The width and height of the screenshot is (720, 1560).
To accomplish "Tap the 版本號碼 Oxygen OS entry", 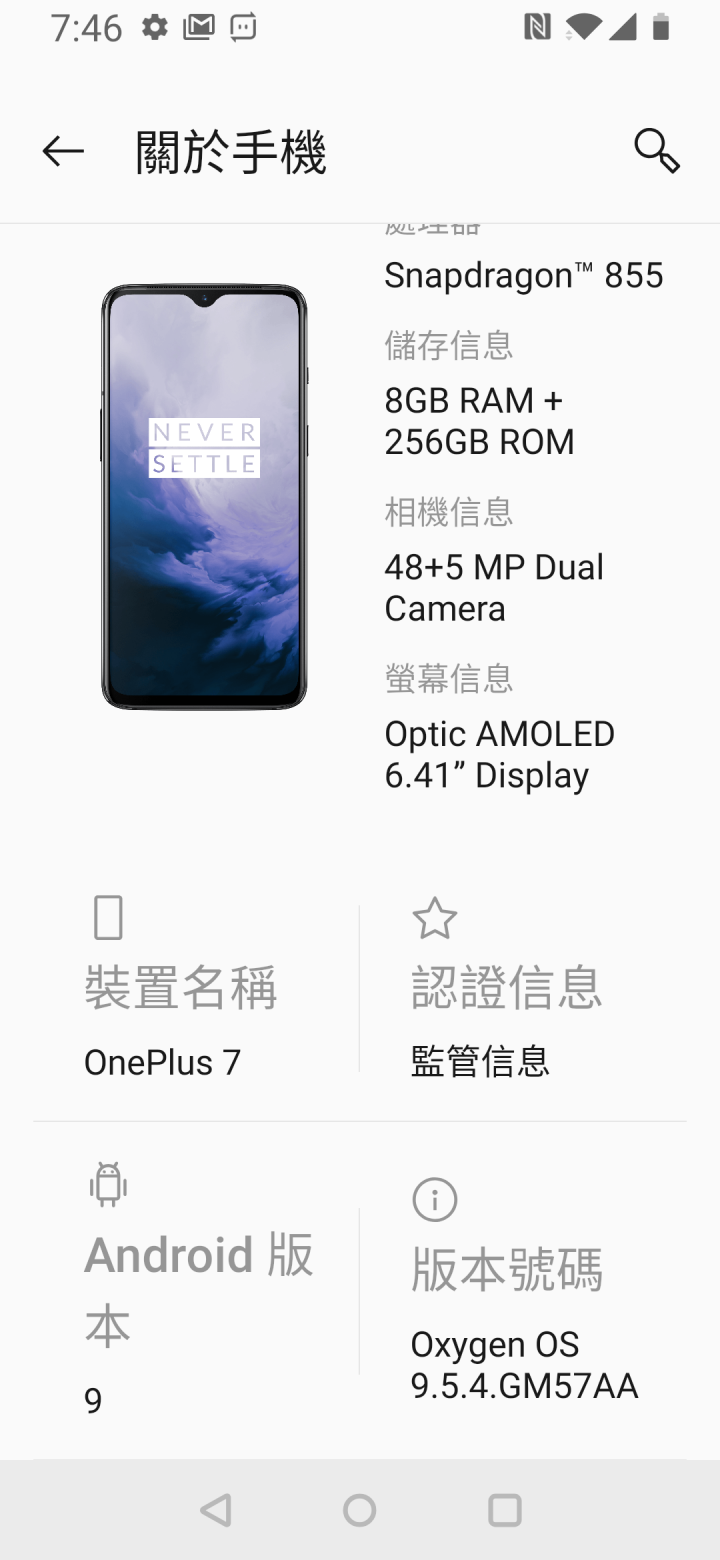I will (x=523, y=1290).
